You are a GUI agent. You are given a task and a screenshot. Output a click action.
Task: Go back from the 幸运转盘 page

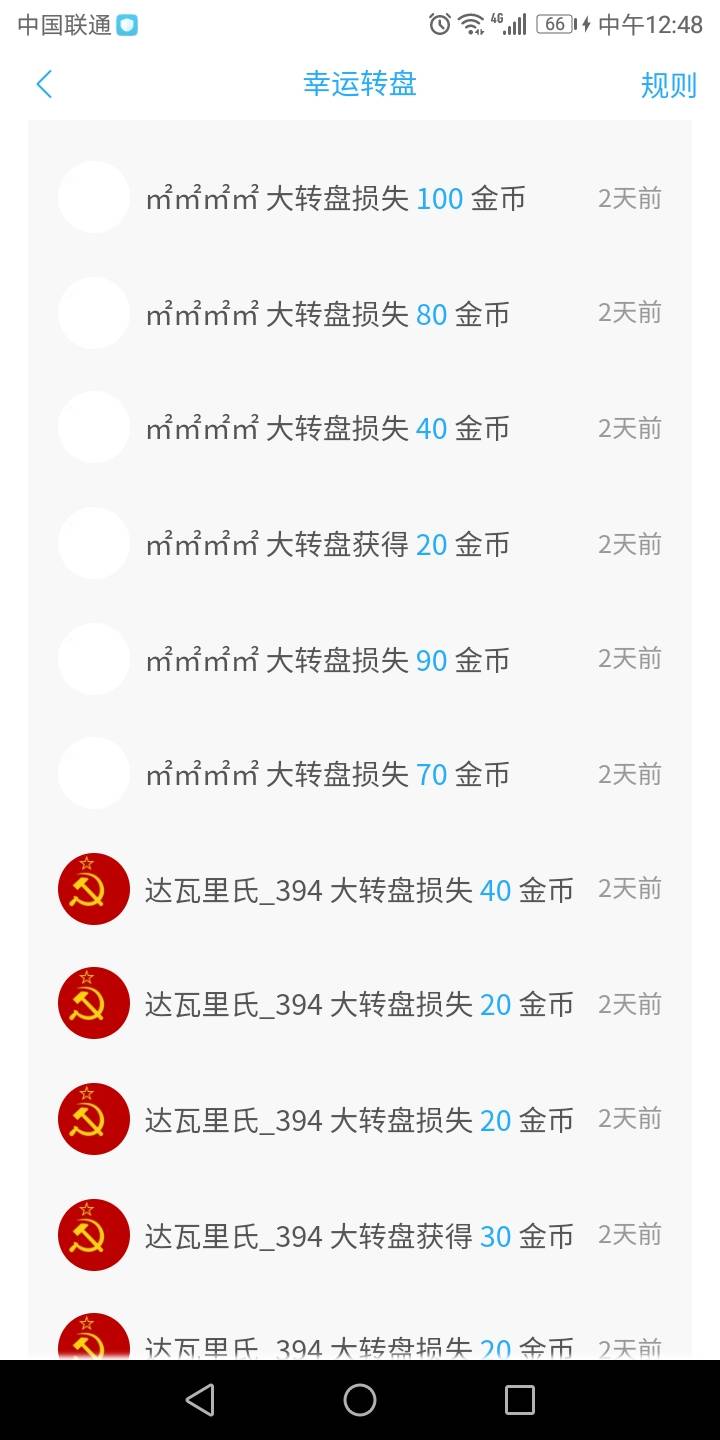(44, 84)
